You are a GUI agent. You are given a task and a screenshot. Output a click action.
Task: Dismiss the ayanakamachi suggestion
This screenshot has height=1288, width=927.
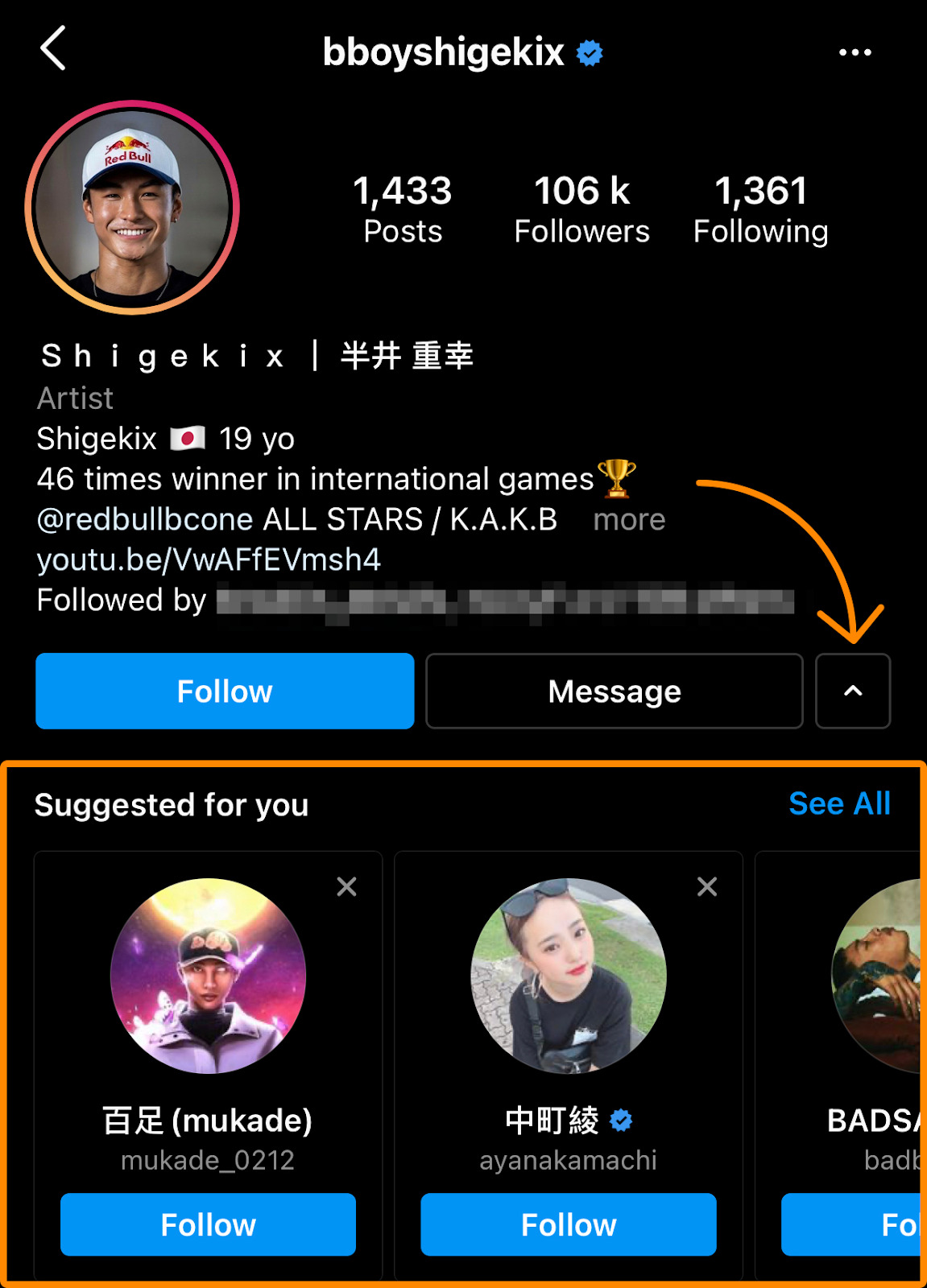(x=707, y=887)
